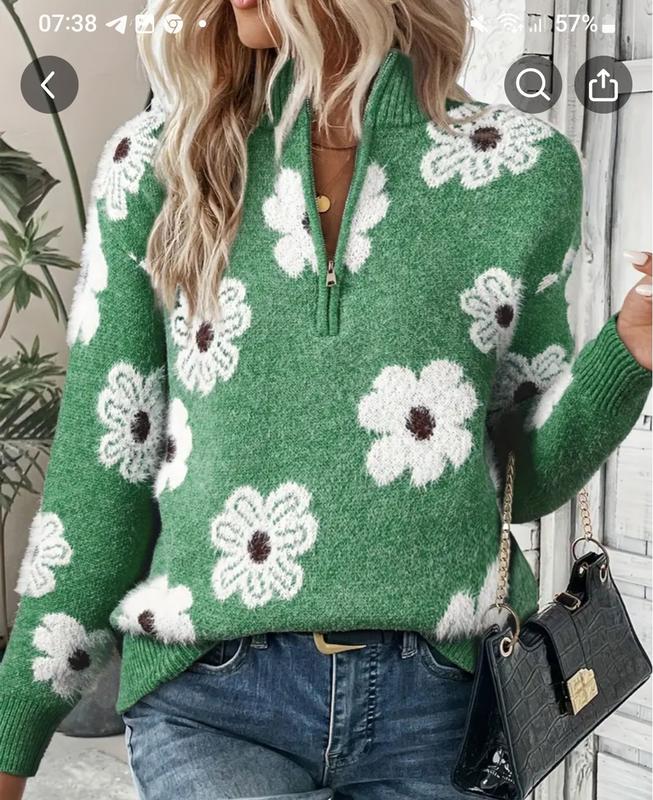The width and height of the screenshot is (653, 800).
Task: Share this product image
Action: (x=602, y=85)
